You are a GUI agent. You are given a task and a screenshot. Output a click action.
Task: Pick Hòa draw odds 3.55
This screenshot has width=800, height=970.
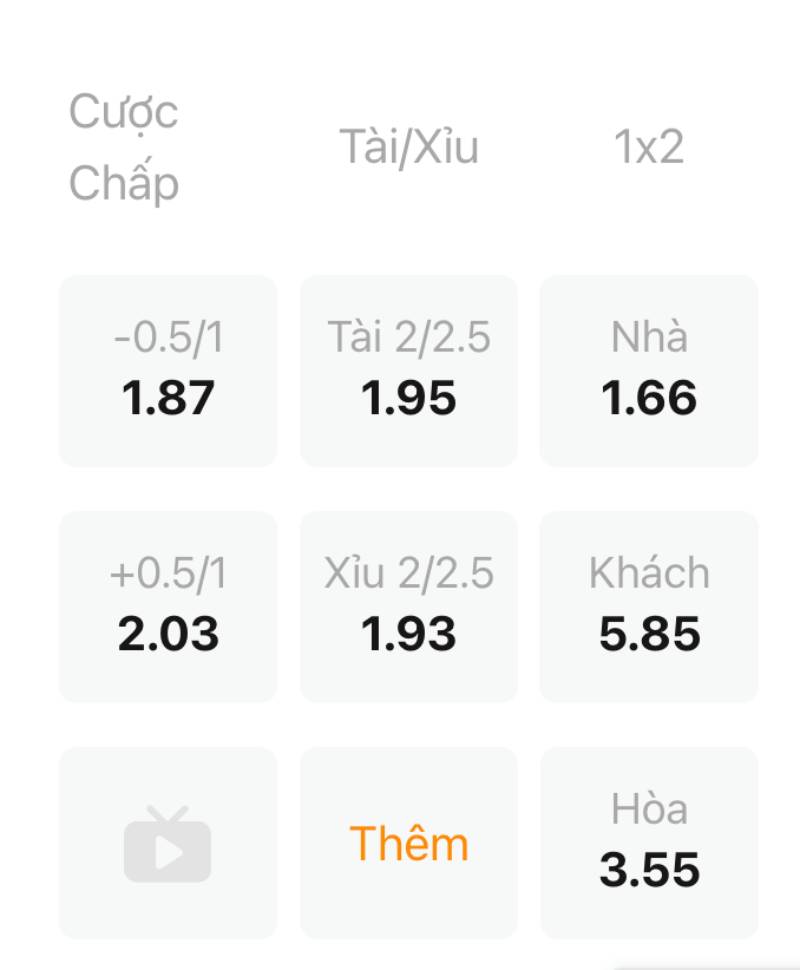649,843
